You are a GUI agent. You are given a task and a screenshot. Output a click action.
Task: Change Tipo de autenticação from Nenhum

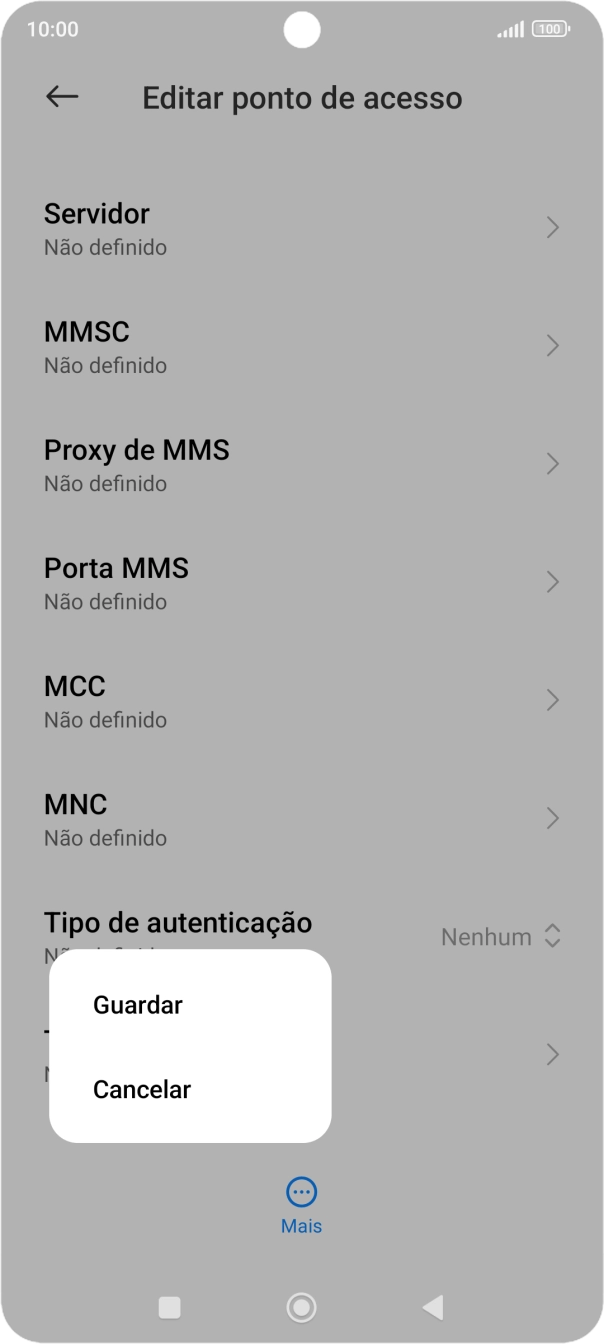[500, 937]
